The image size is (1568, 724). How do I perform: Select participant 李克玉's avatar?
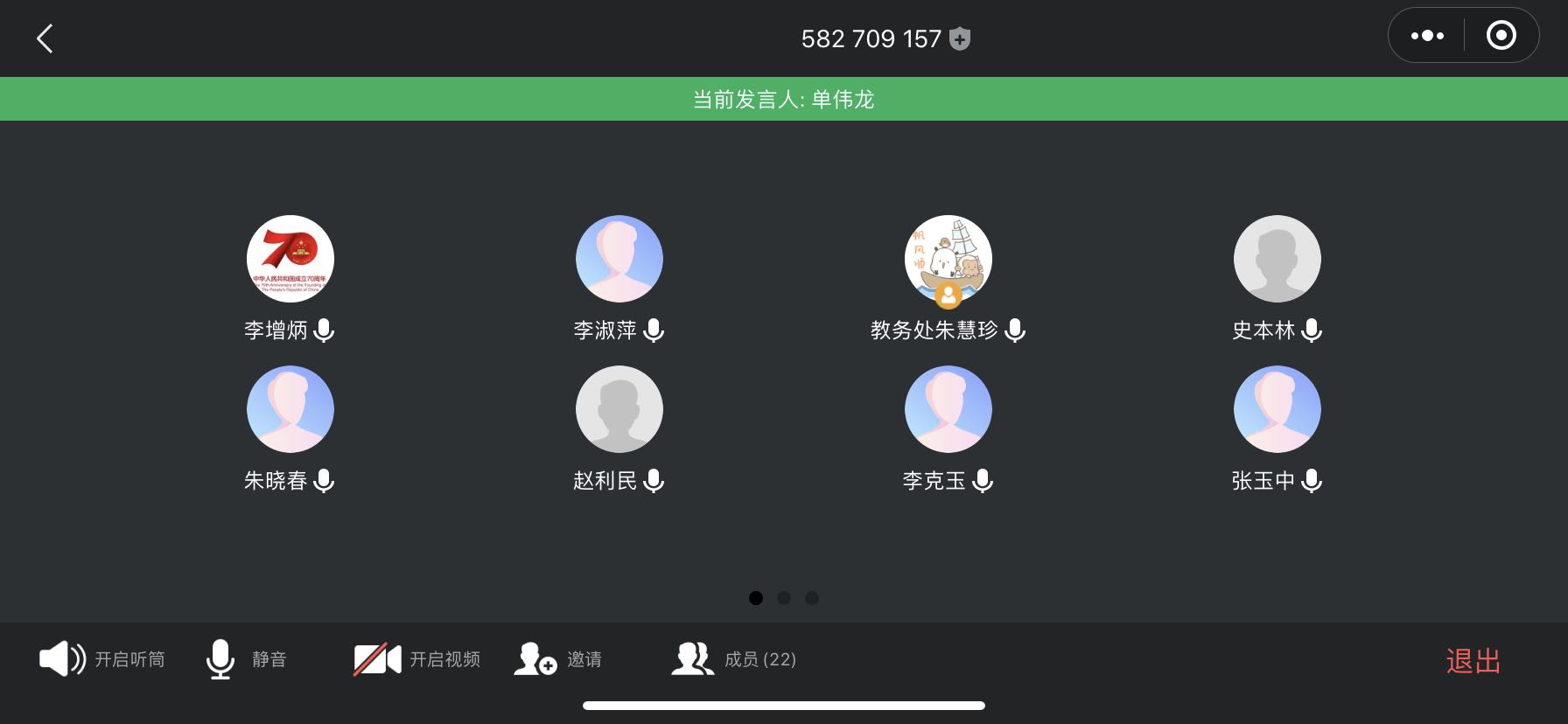tap(948, 409)
